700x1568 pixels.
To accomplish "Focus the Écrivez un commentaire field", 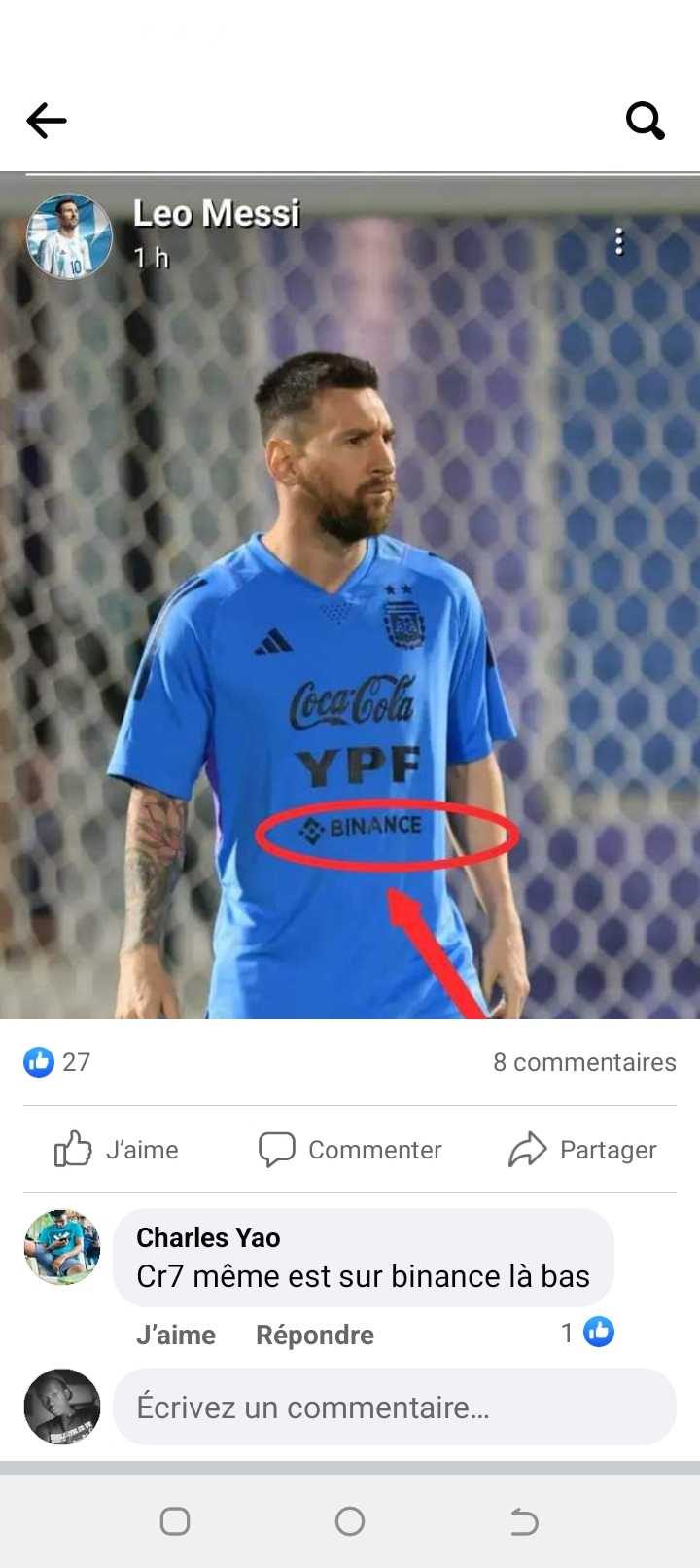I will (x=394, y=1407).
